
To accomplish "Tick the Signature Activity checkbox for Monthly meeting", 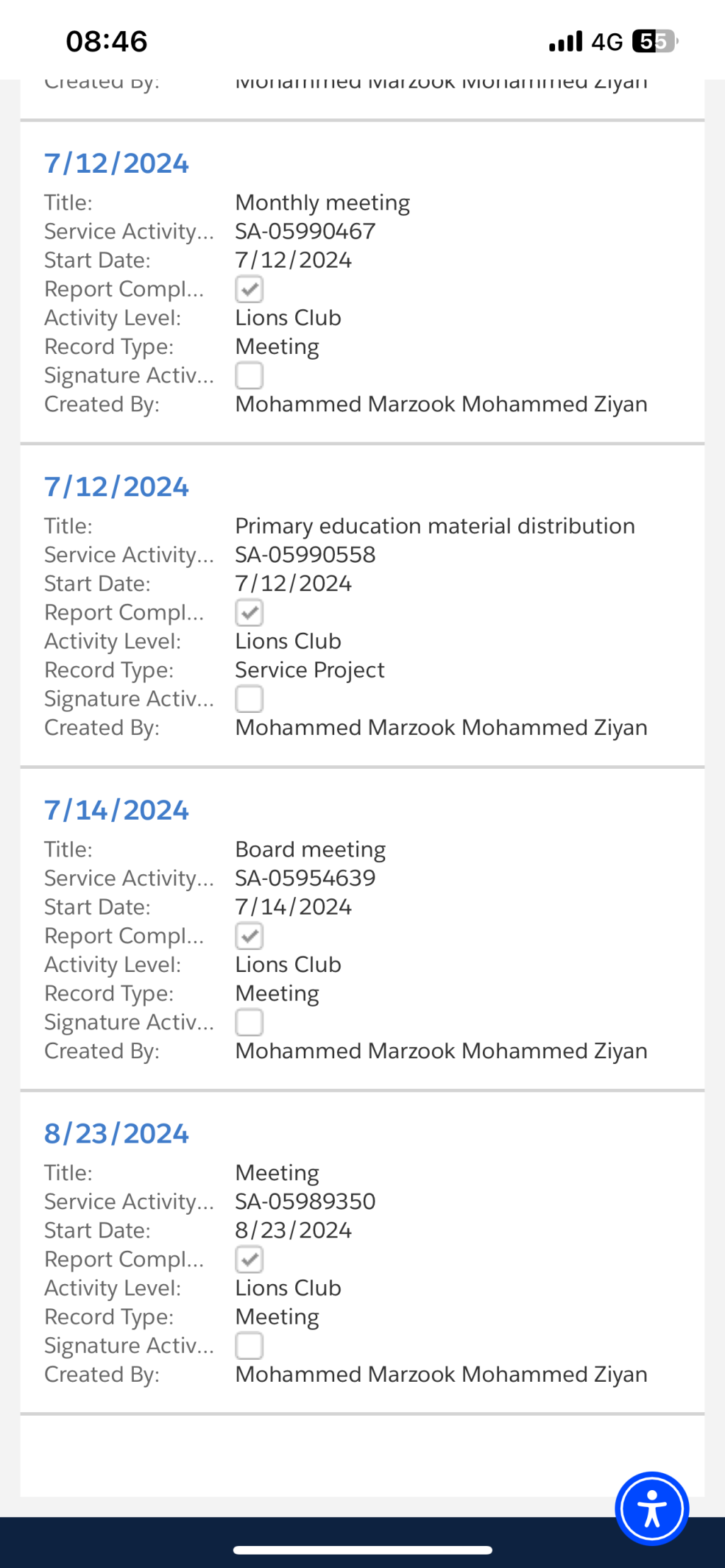I will 249,376.
